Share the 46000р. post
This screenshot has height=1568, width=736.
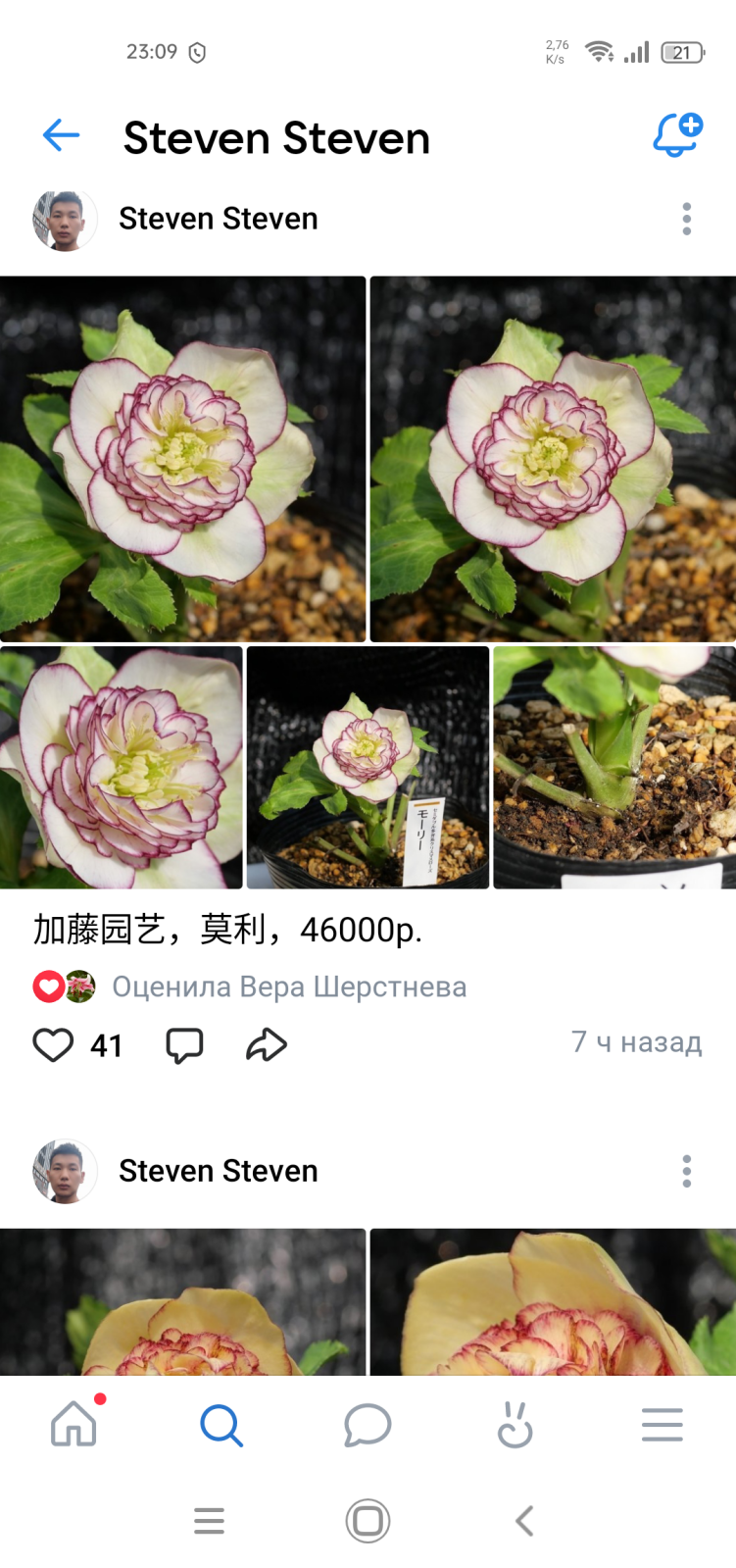pos(267,1045)
